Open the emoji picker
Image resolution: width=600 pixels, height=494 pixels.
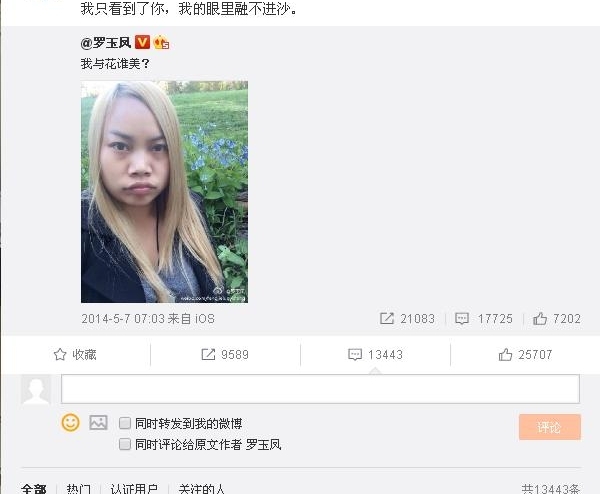pos(70,423)
